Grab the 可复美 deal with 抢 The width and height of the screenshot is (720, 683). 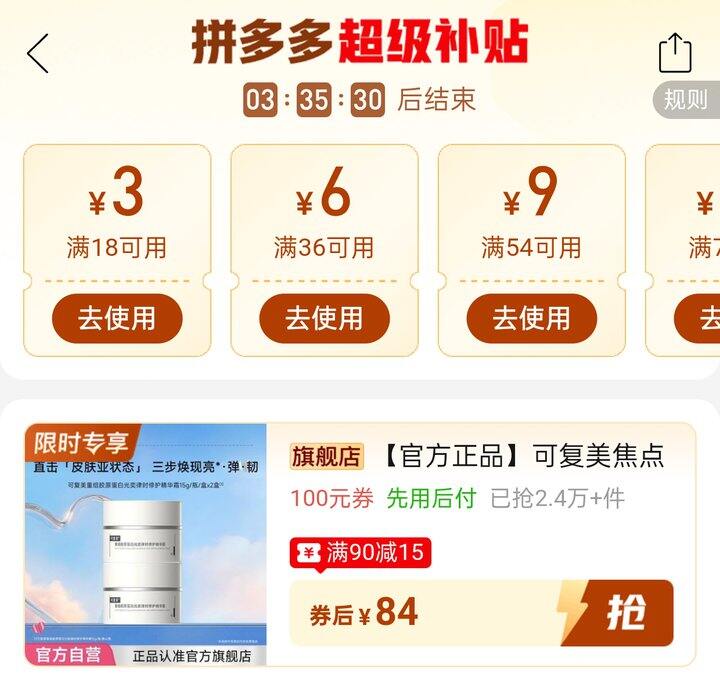(x=625, y=613)
